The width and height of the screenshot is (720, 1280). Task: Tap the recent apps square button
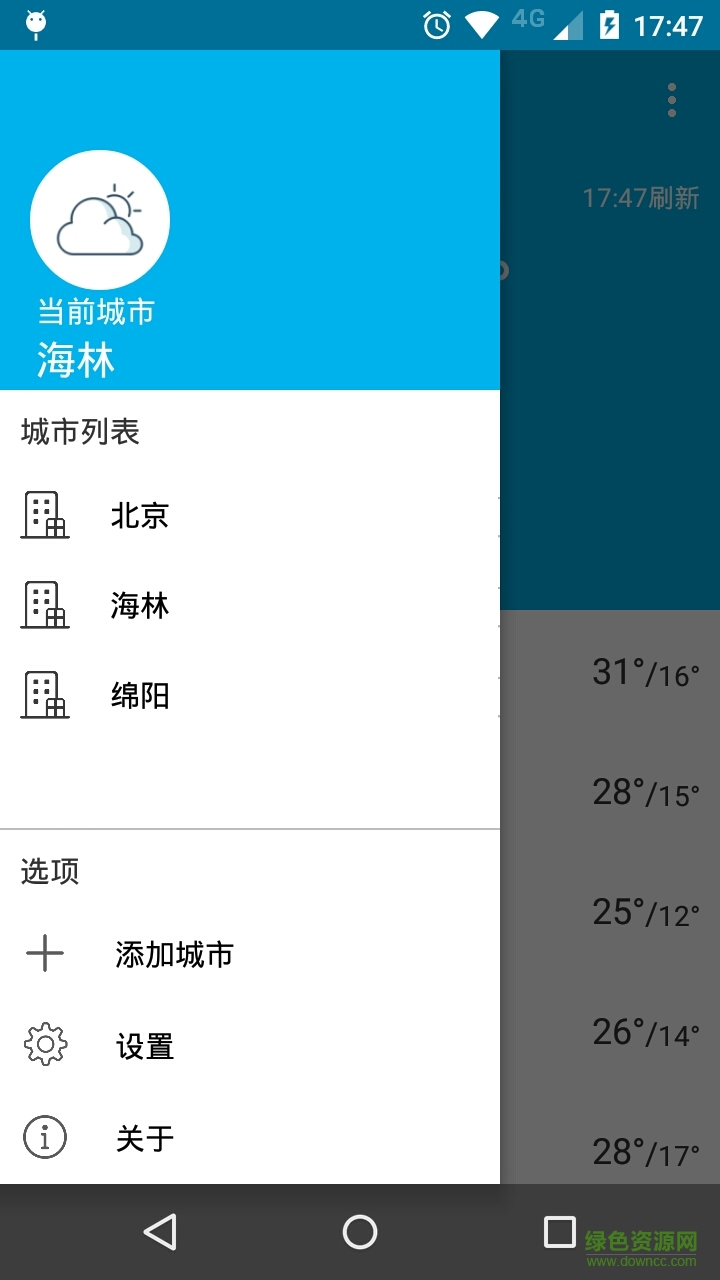558,1232
